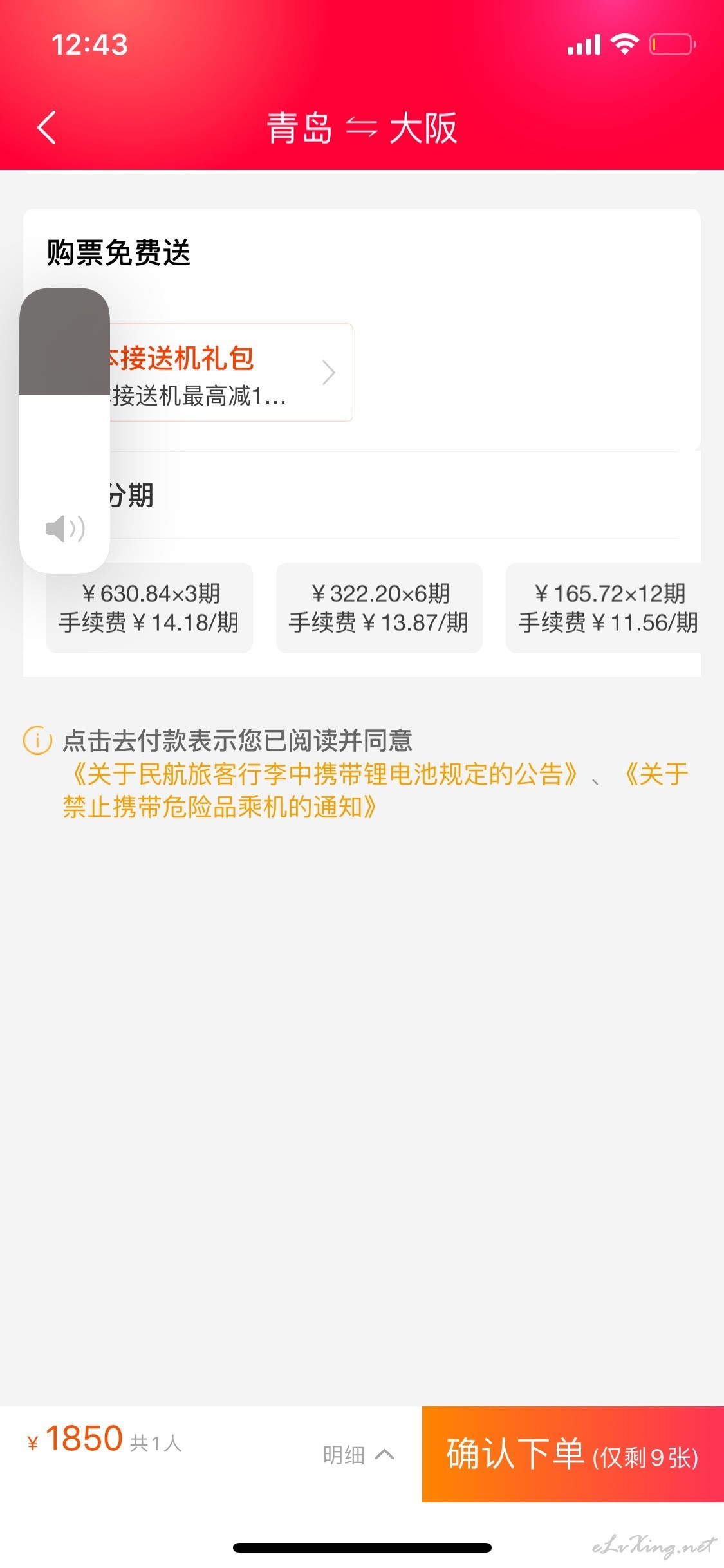Tap 确认下单 to place the order
The height and width of the screenshot is (1568, 724).
click(x=573, y=1454)
